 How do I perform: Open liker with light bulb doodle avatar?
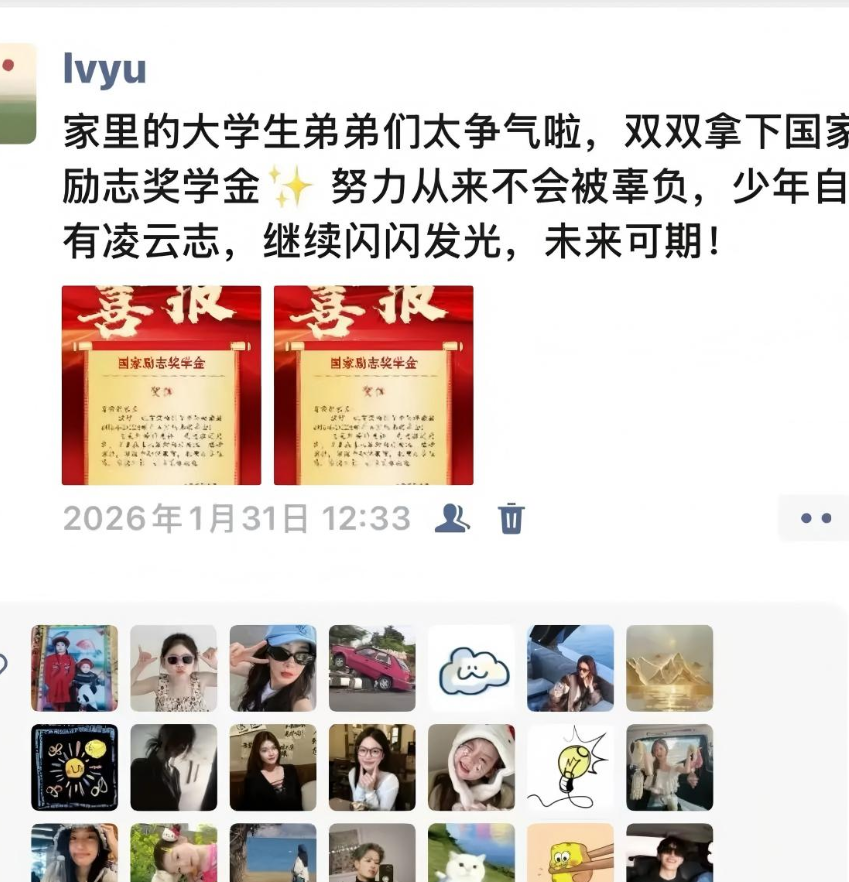point(570,767)
